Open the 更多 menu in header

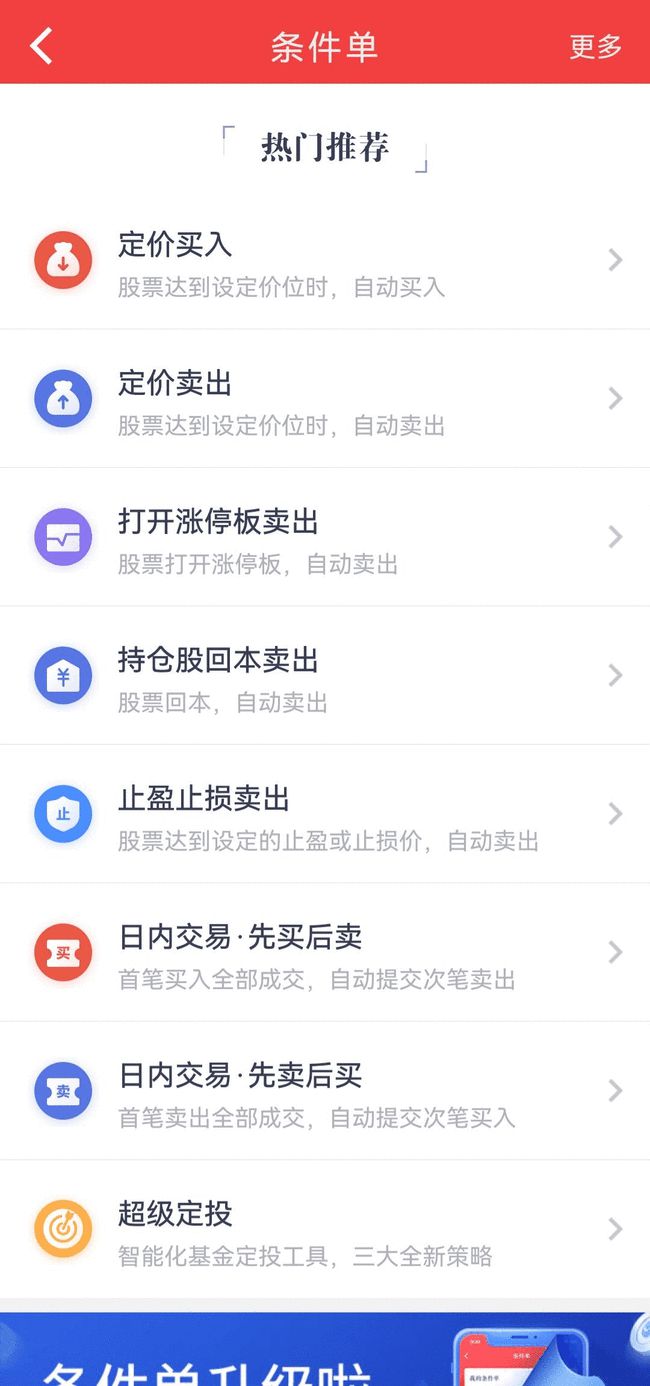pyautogui.click(x=595, y=46)
